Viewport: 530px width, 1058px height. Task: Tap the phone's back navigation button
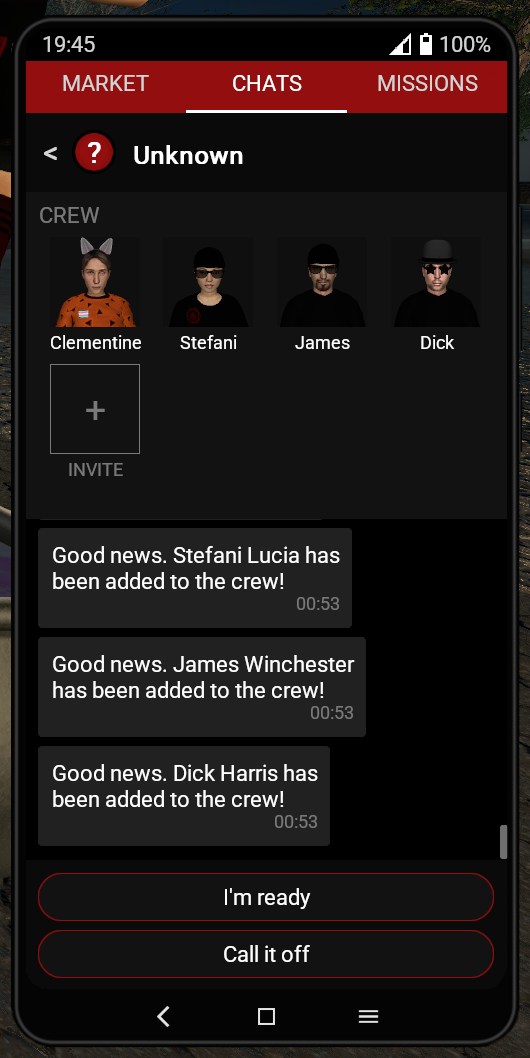click(x=163, y=1016)
